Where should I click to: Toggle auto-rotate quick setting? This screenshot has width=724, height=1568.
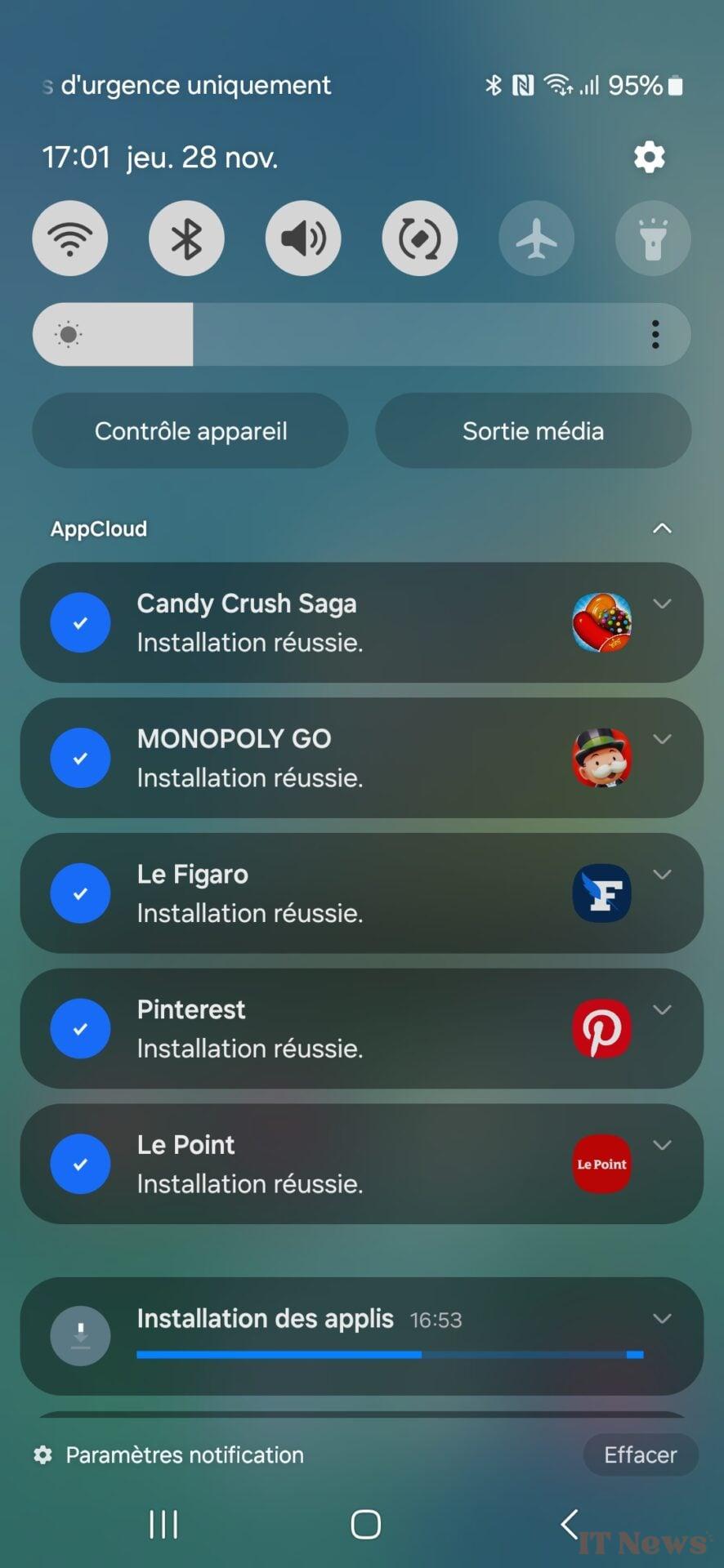tap(419, 238)
